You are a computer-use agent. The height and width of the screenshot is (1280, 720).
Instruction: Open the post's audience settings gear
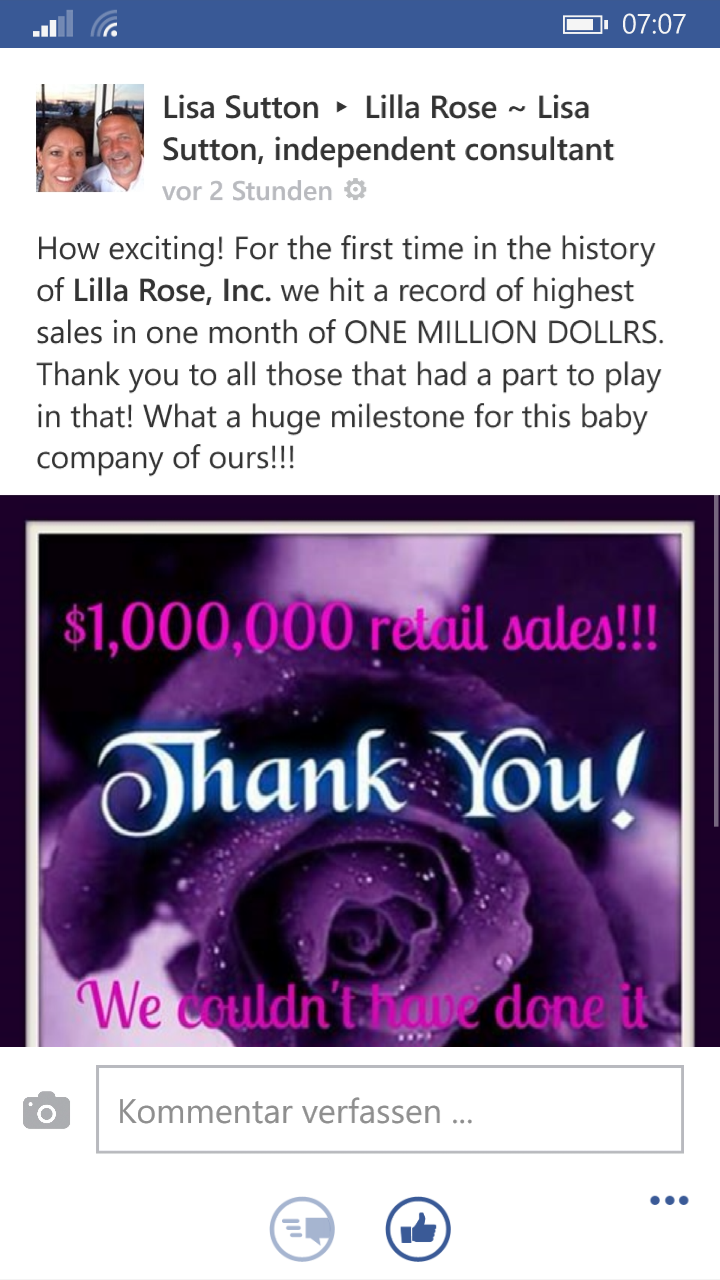point(355,190)
